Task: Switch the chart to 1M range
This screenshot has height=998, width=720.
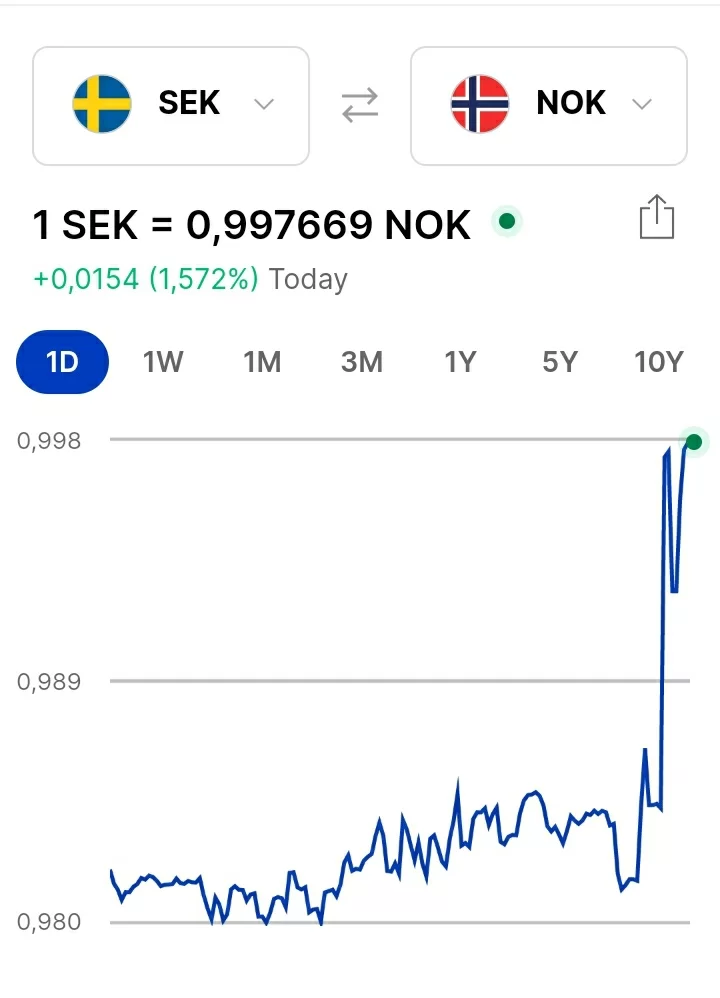Action: [x=262, y=361]
